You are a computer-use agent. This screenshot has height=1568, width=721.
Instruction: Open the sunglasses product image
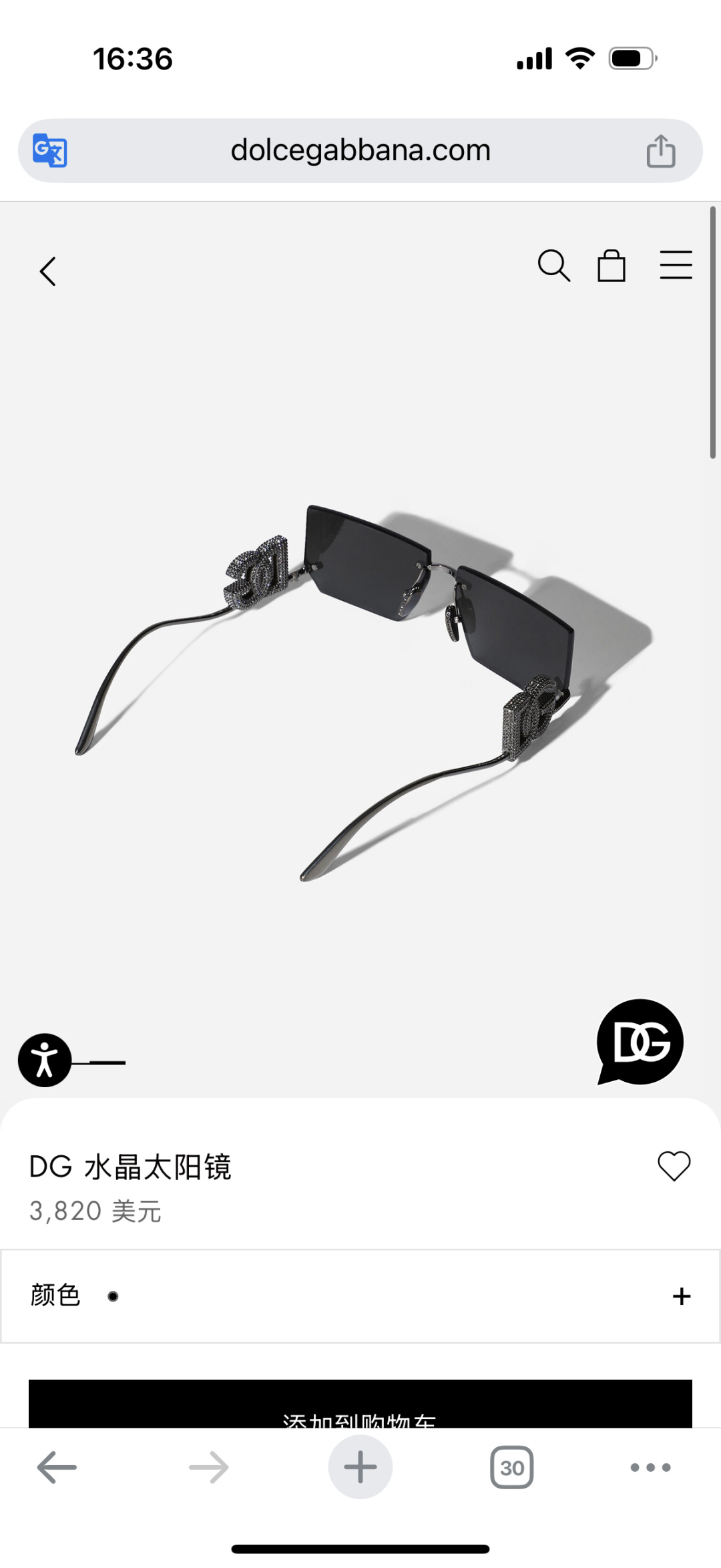coord(360,668)
